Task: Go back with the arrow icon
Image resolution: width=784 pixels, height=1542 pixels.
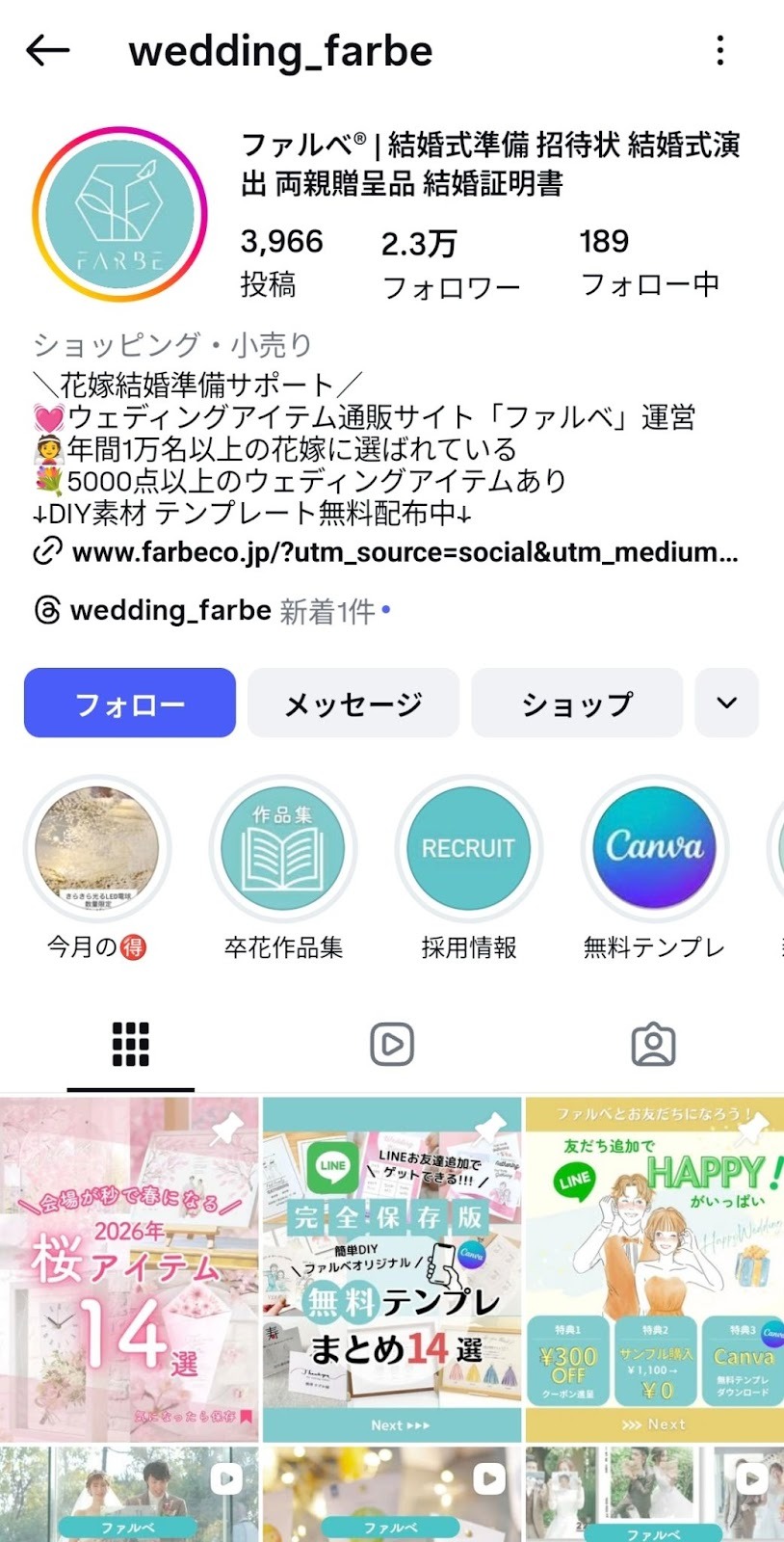Action: click(47, 50)
